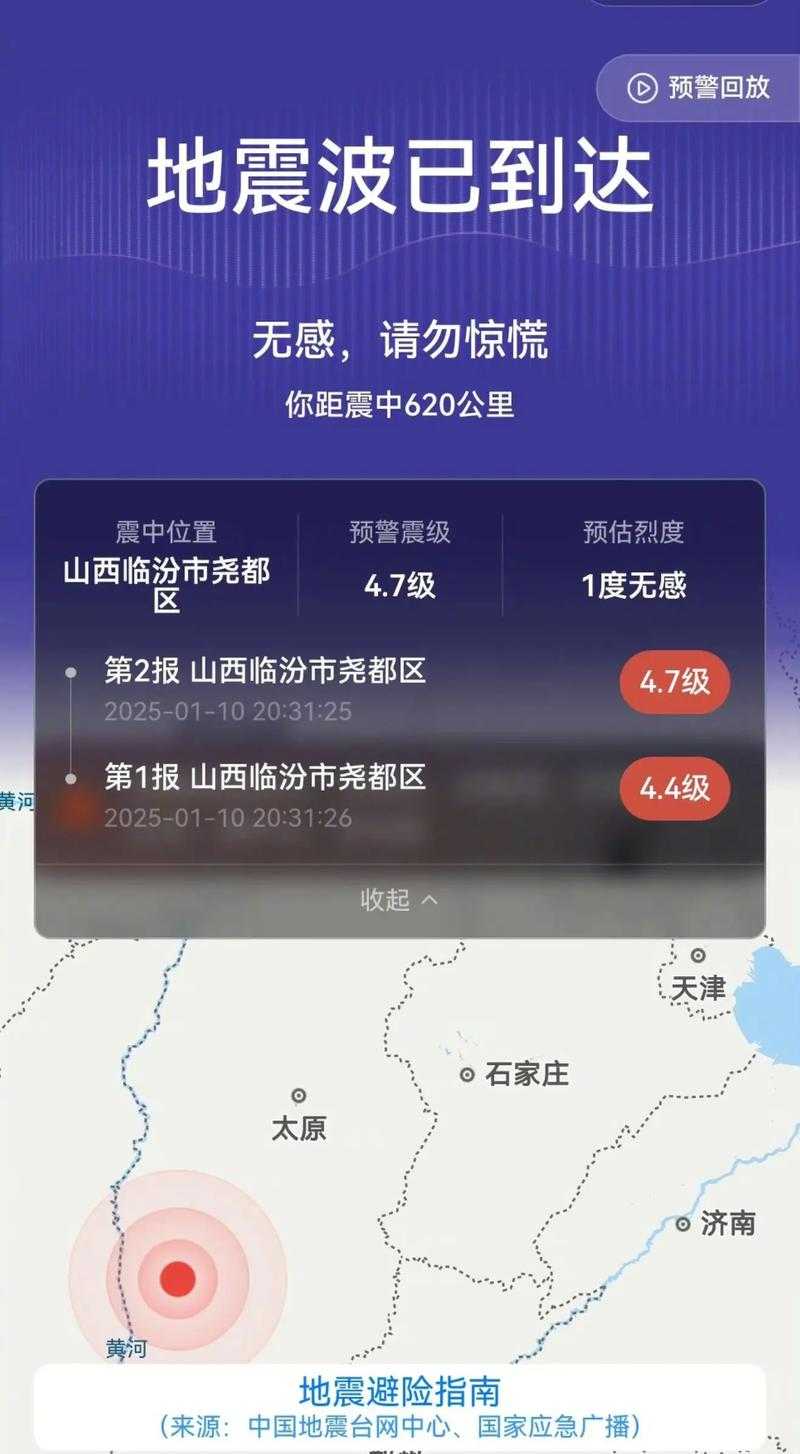Collapse the report list via 收起

click(x=400, y=900)
